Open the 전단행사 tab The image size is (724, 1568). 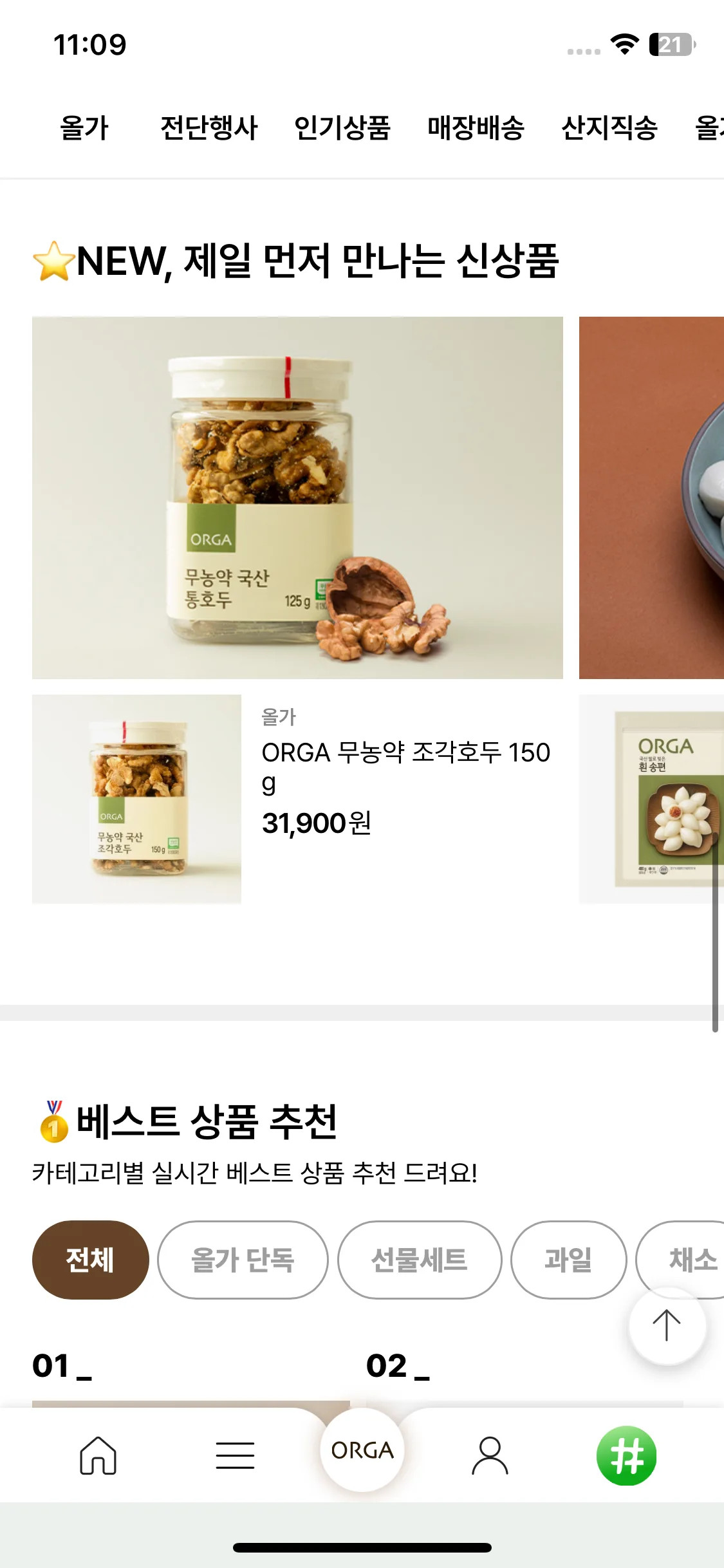[209, 127]
